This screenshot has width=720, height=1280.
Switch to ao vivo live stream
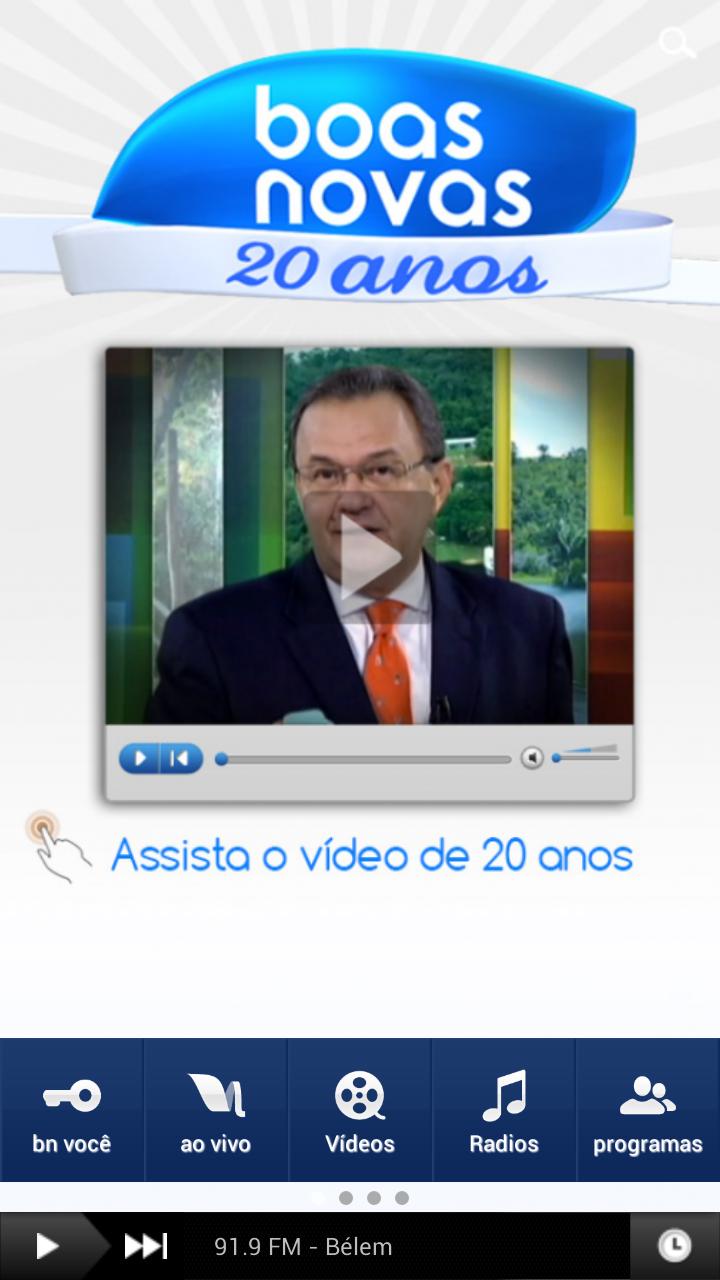[216, 1111]
